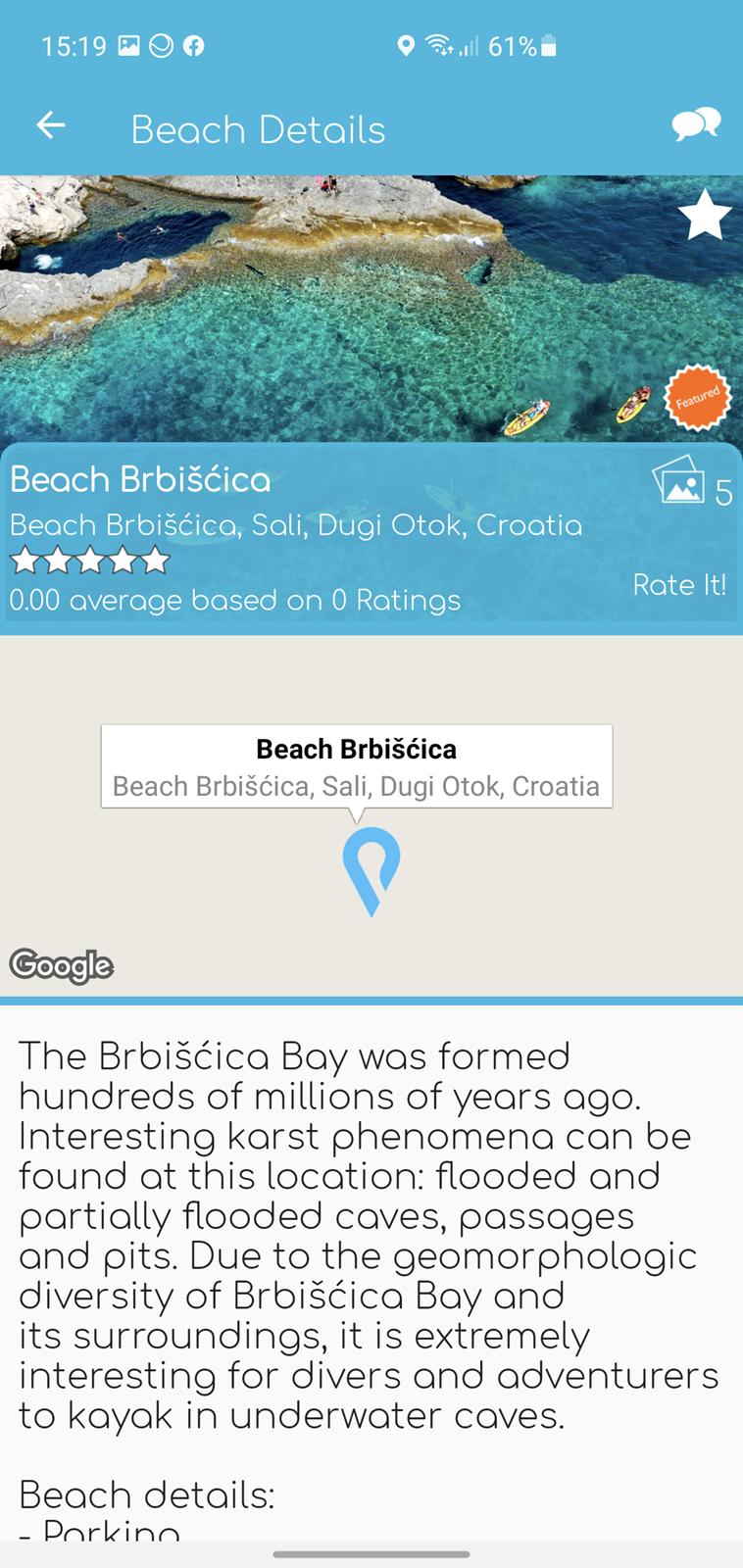Tap the blue map location pin

coord(371,872)
